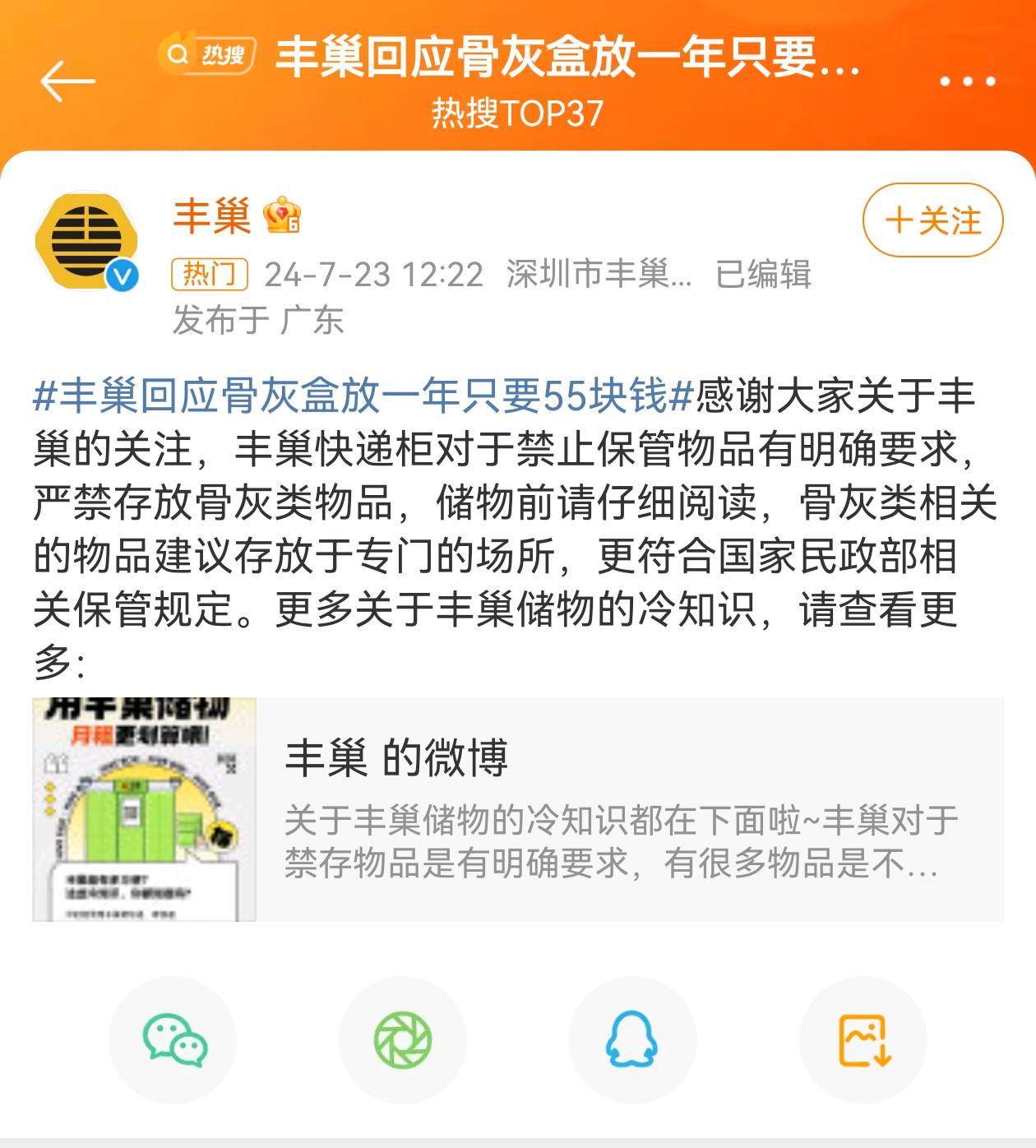Open 丰巢 account name
This screenshot has width=1036, height=1148.
click(211, 216)
